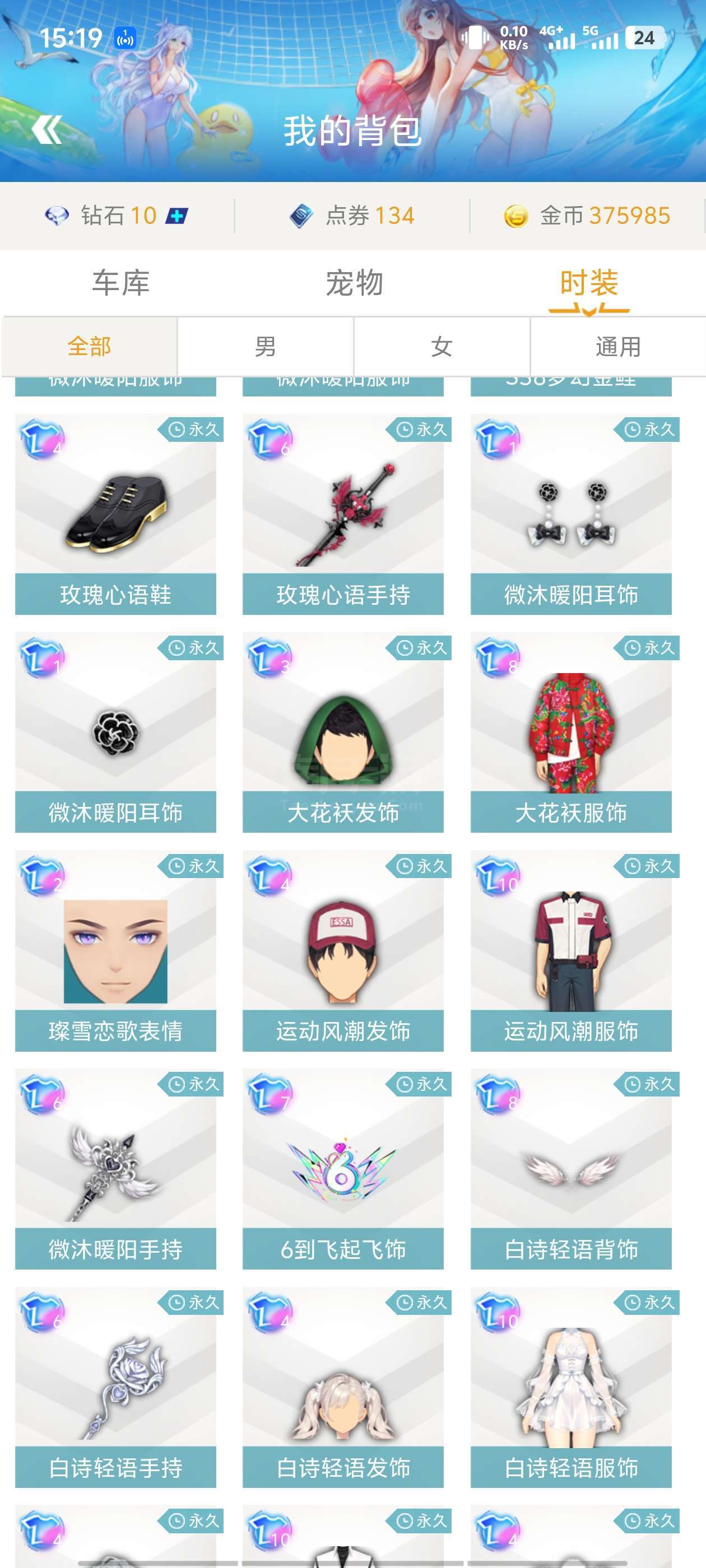Filter fashion by 男
Screen dimensions: 706x1568
(265, 346)
